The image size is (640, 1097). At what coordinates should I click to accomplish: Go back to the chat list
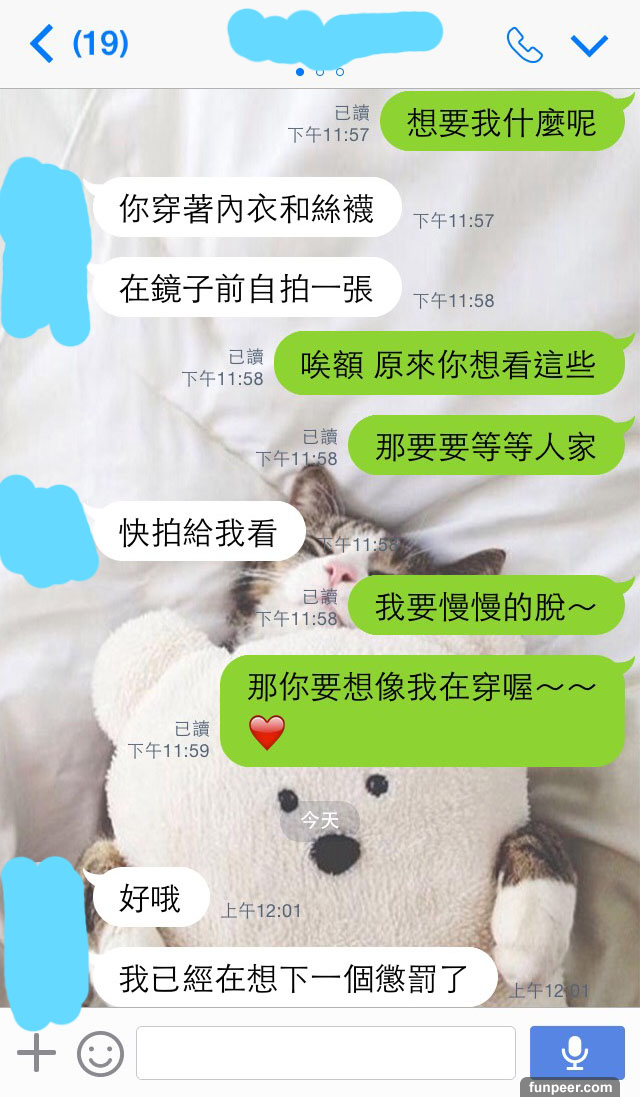42,44
